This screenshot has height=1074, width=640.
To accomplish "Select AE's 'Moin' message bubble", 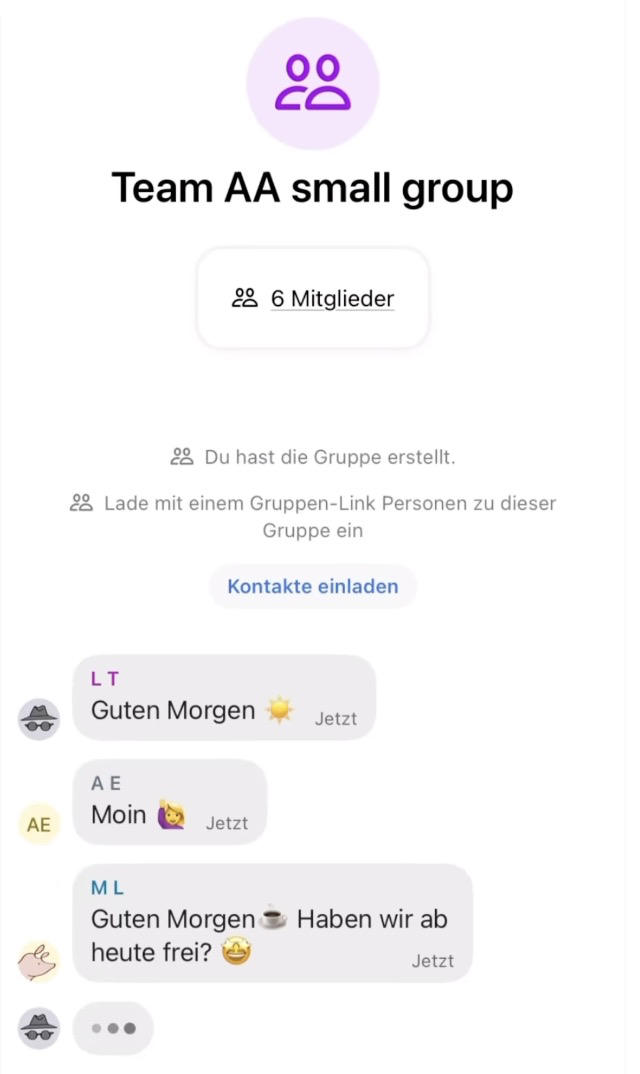I will pos(170,802).
